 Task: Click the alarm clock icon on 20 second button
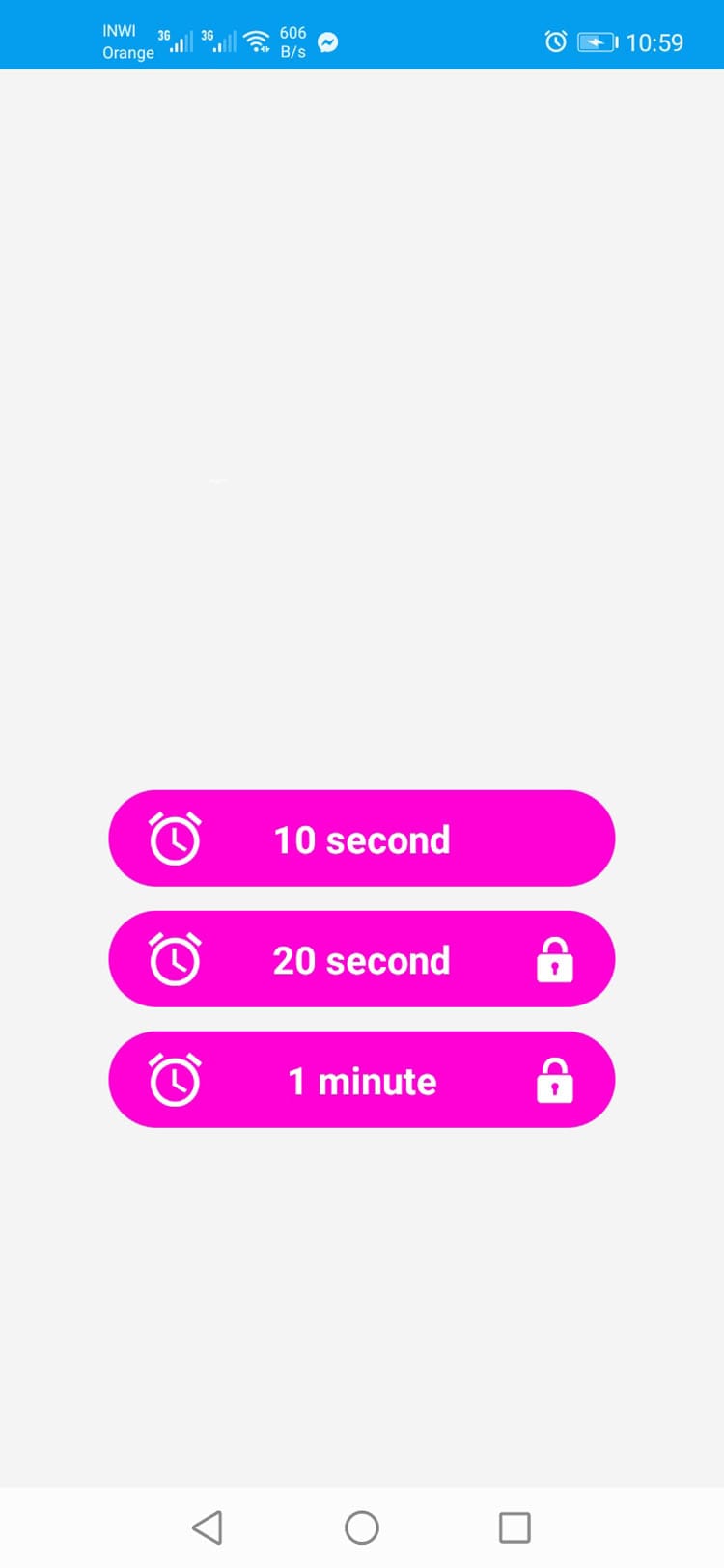[x=174, y=959]
